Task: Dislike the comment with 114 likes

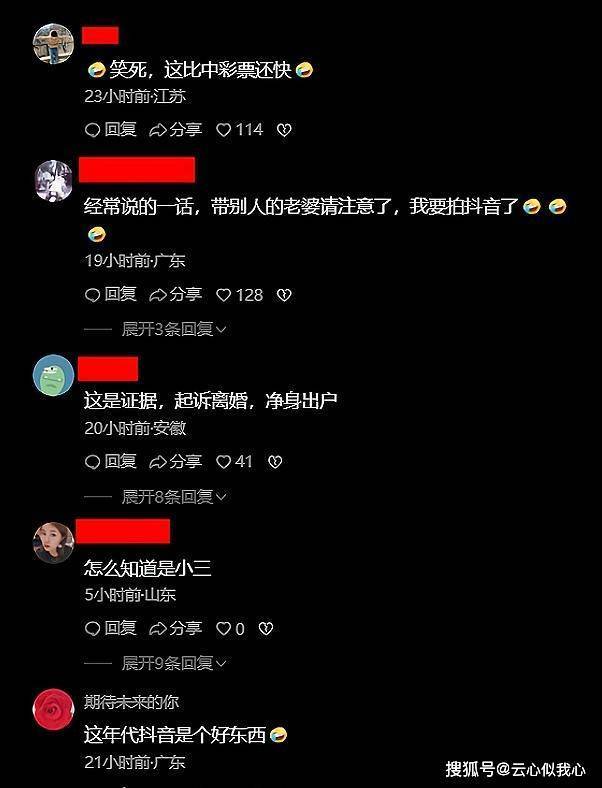Action: point(284,130)
